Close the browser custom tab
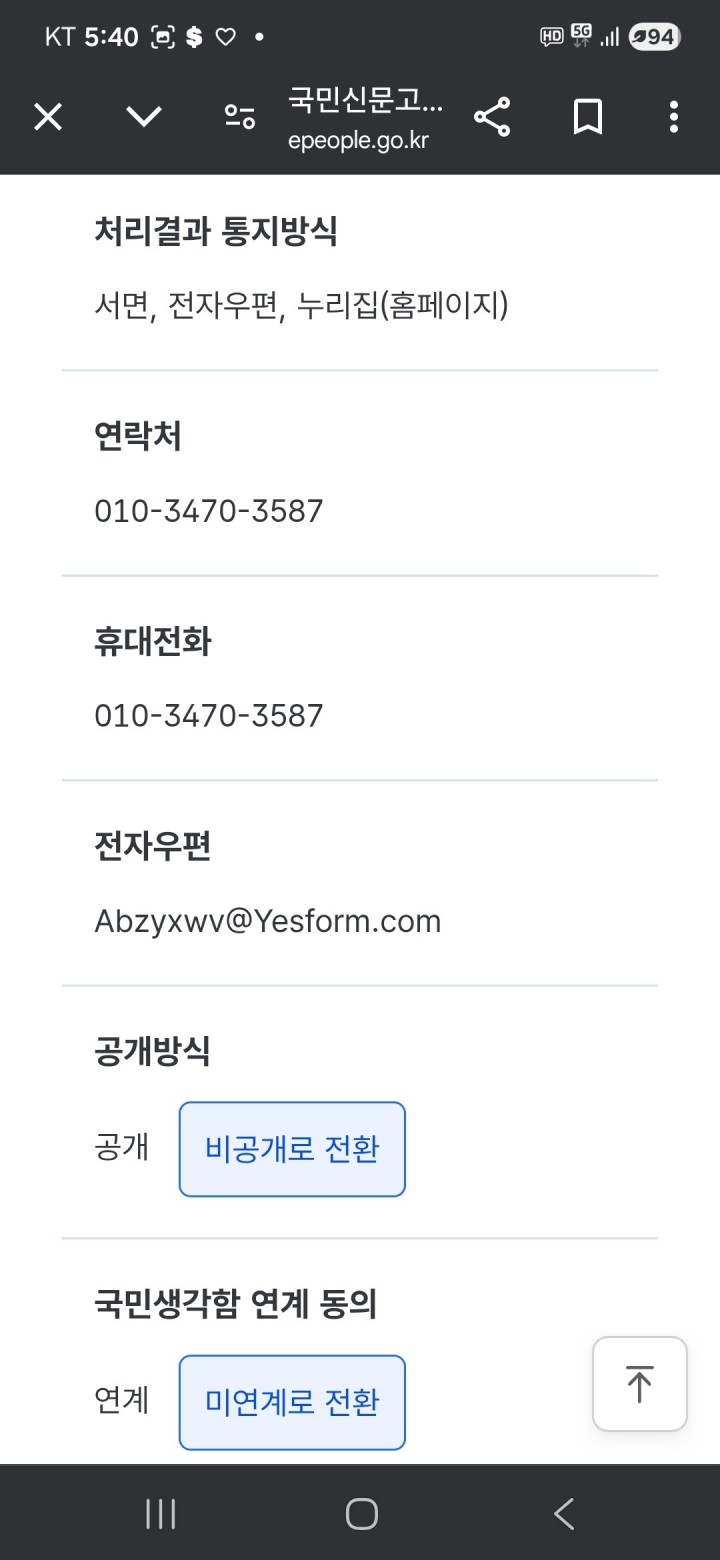Image resolution: width=720 pixels, height=1560 pixels. pos(48,118)
